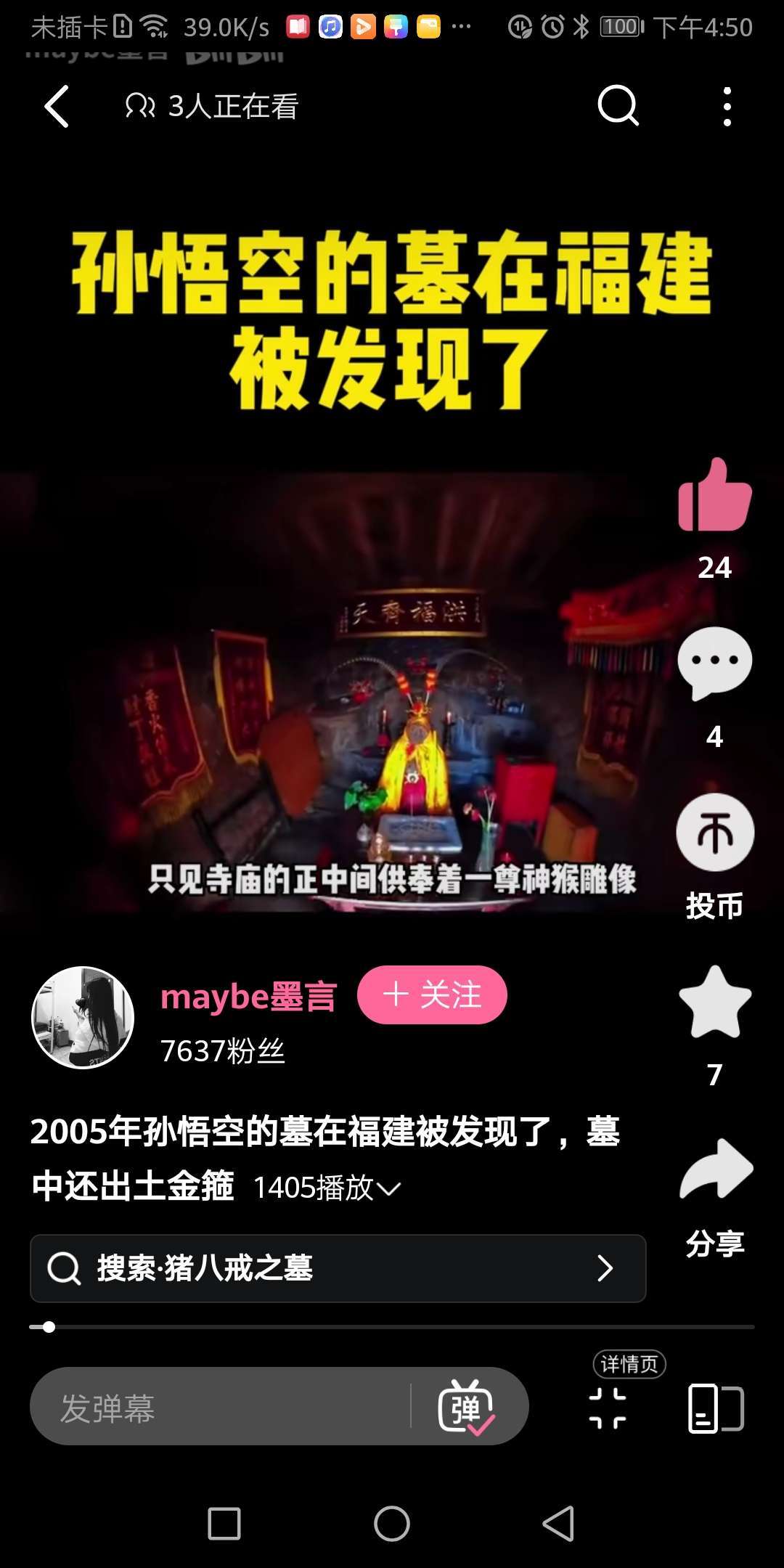
Task: Tap the system home button
Action: point(392,1523)
